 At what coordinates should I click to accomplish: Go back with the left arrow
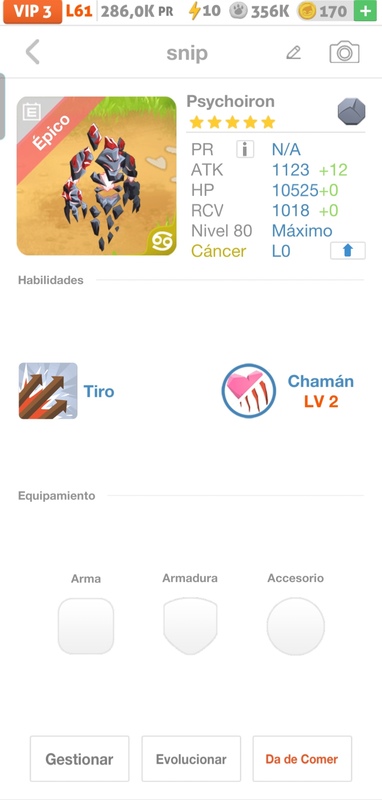tap(33, 53)
